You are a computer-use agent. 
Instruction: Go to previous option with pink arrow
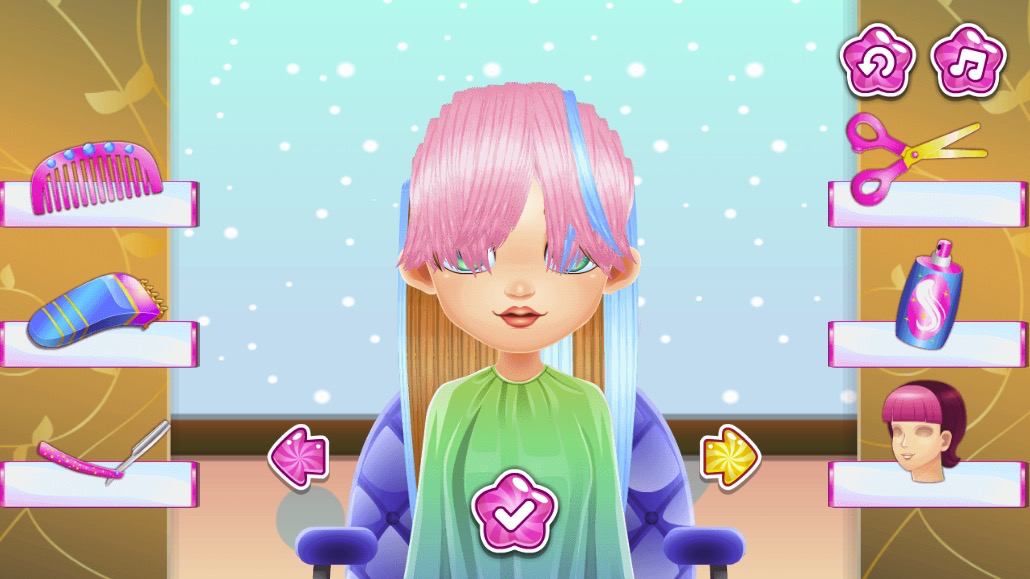click(x=298, y=456)
